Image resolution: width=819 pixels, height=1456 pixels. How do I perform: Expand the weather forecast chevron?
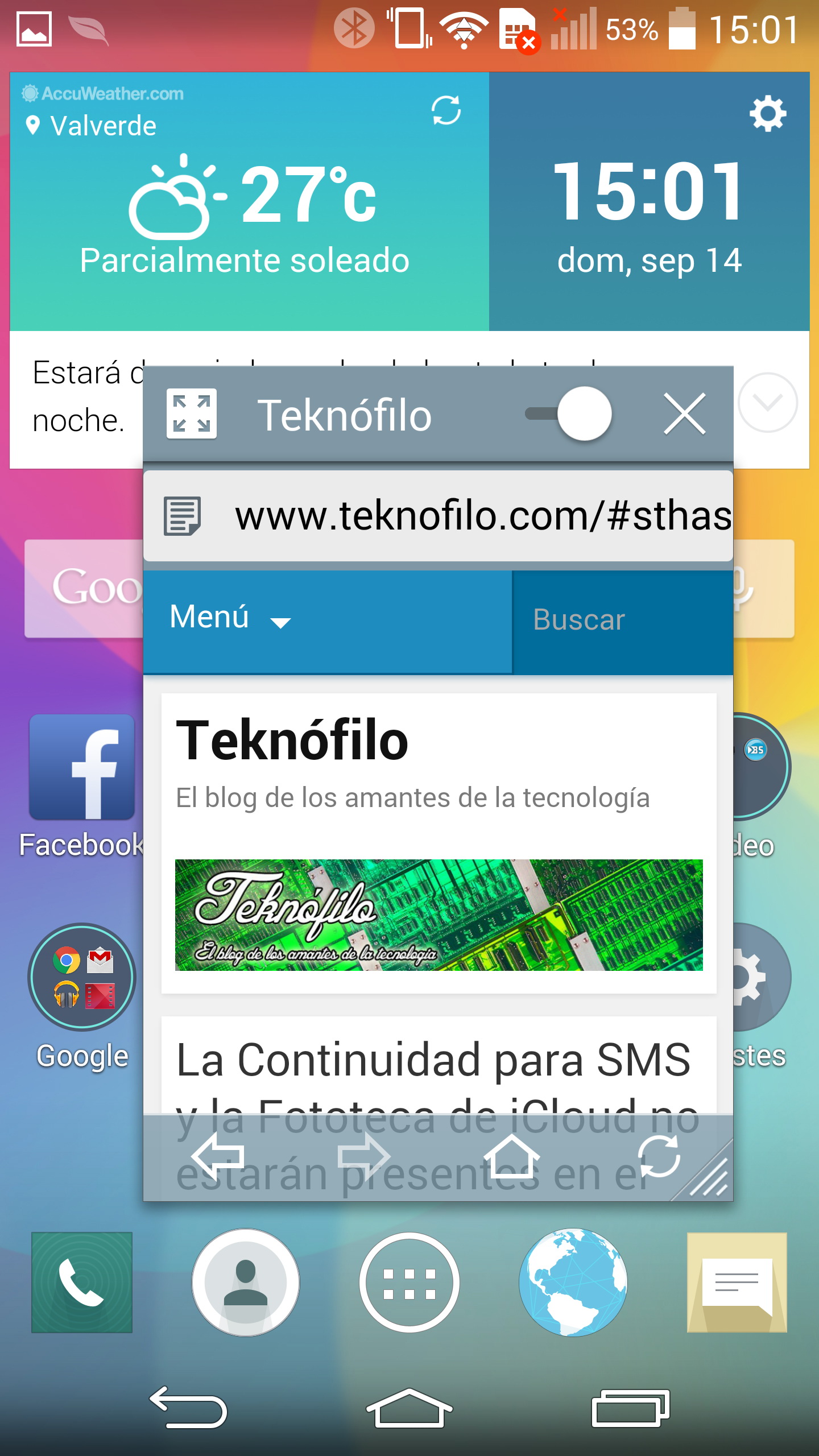coord(767,403)
